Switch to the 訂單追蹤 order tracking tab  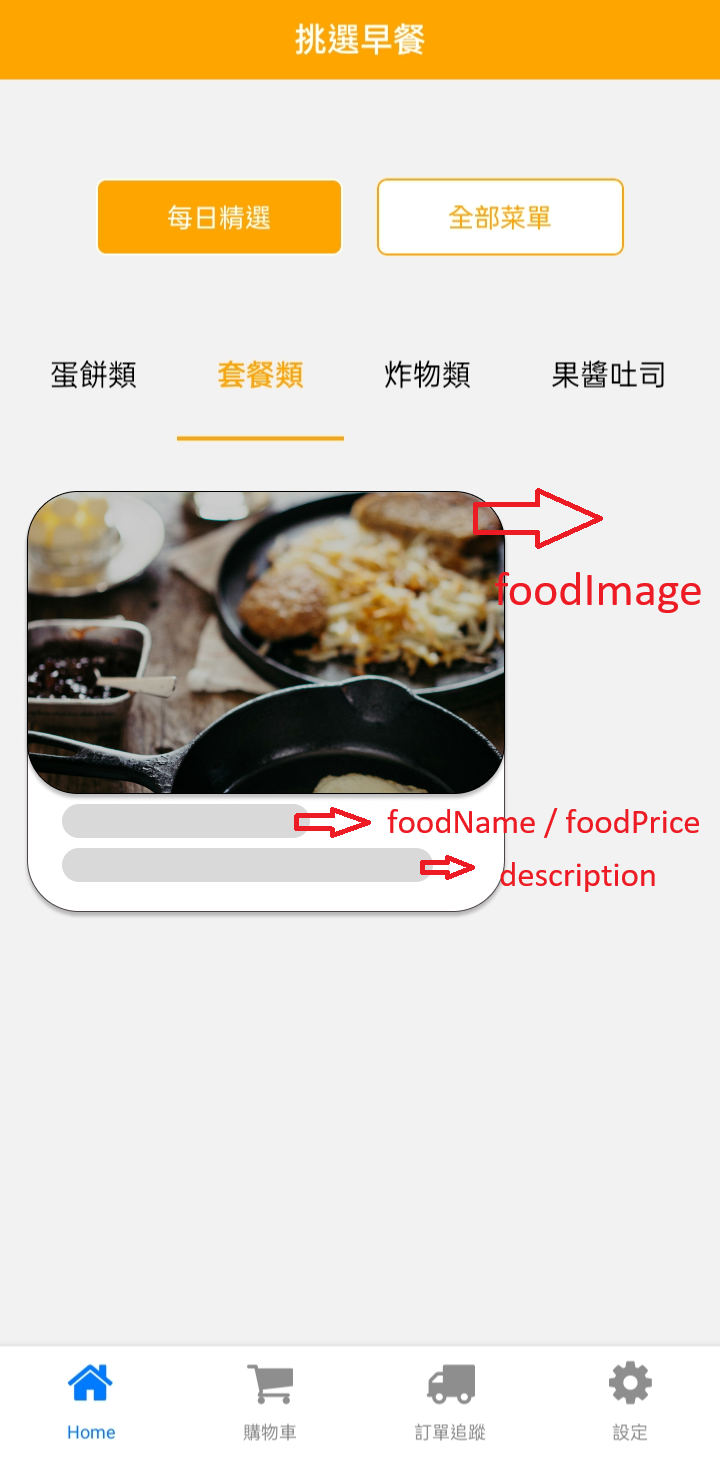coord(450,1401)
